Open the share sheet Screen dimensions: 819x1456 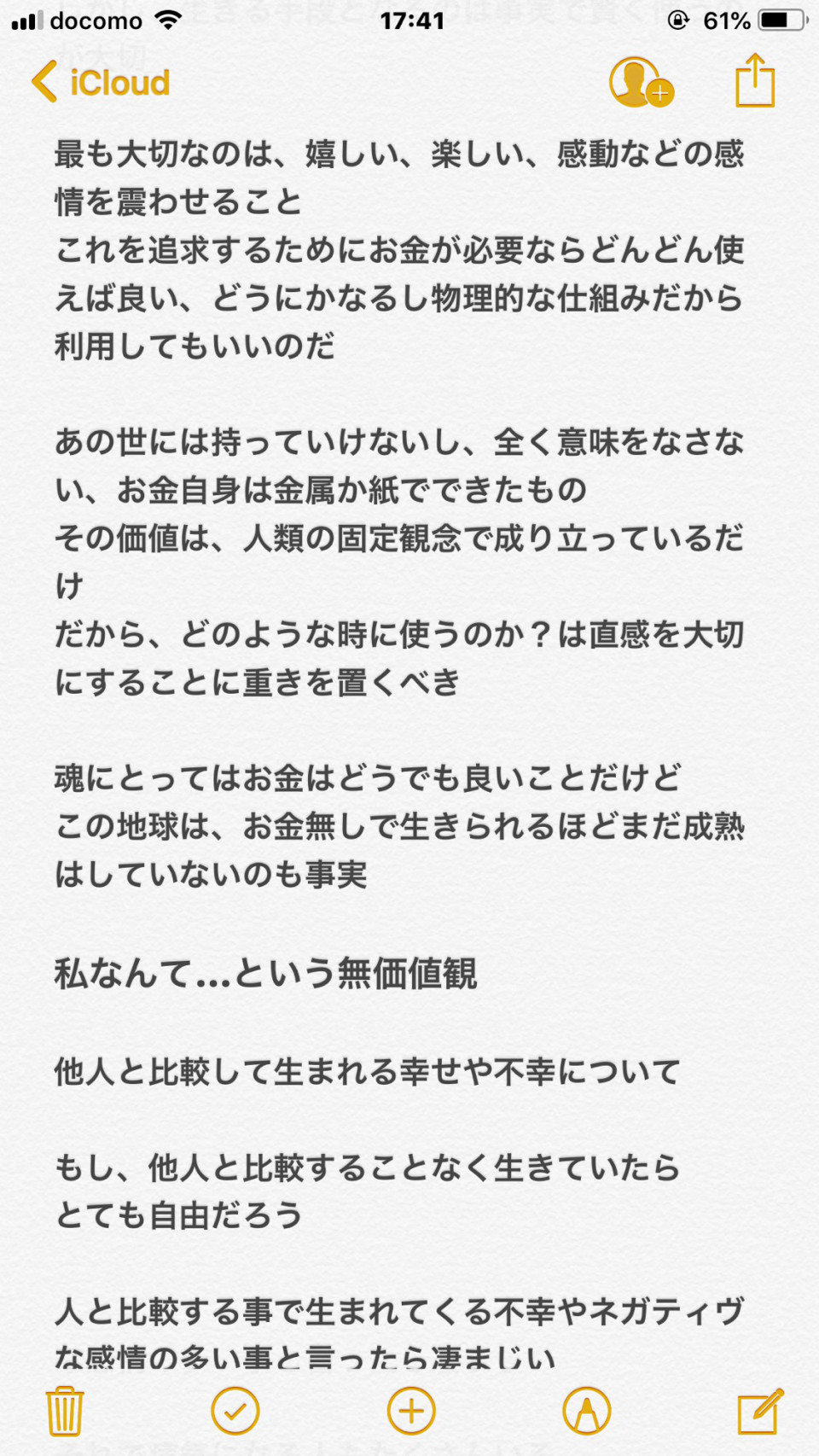755,80
